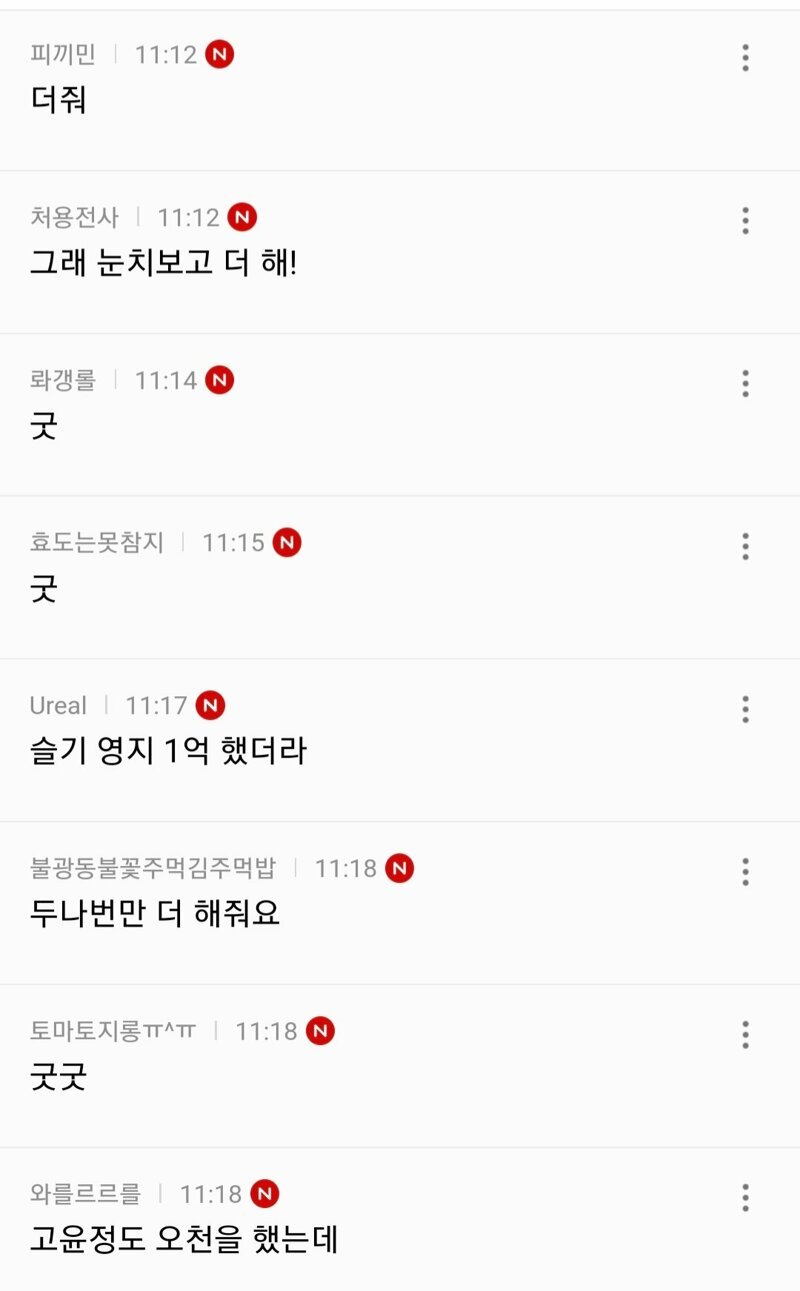
Task: Open the options menu beside 와를르르를's comment
Action: click(744, 1198)
